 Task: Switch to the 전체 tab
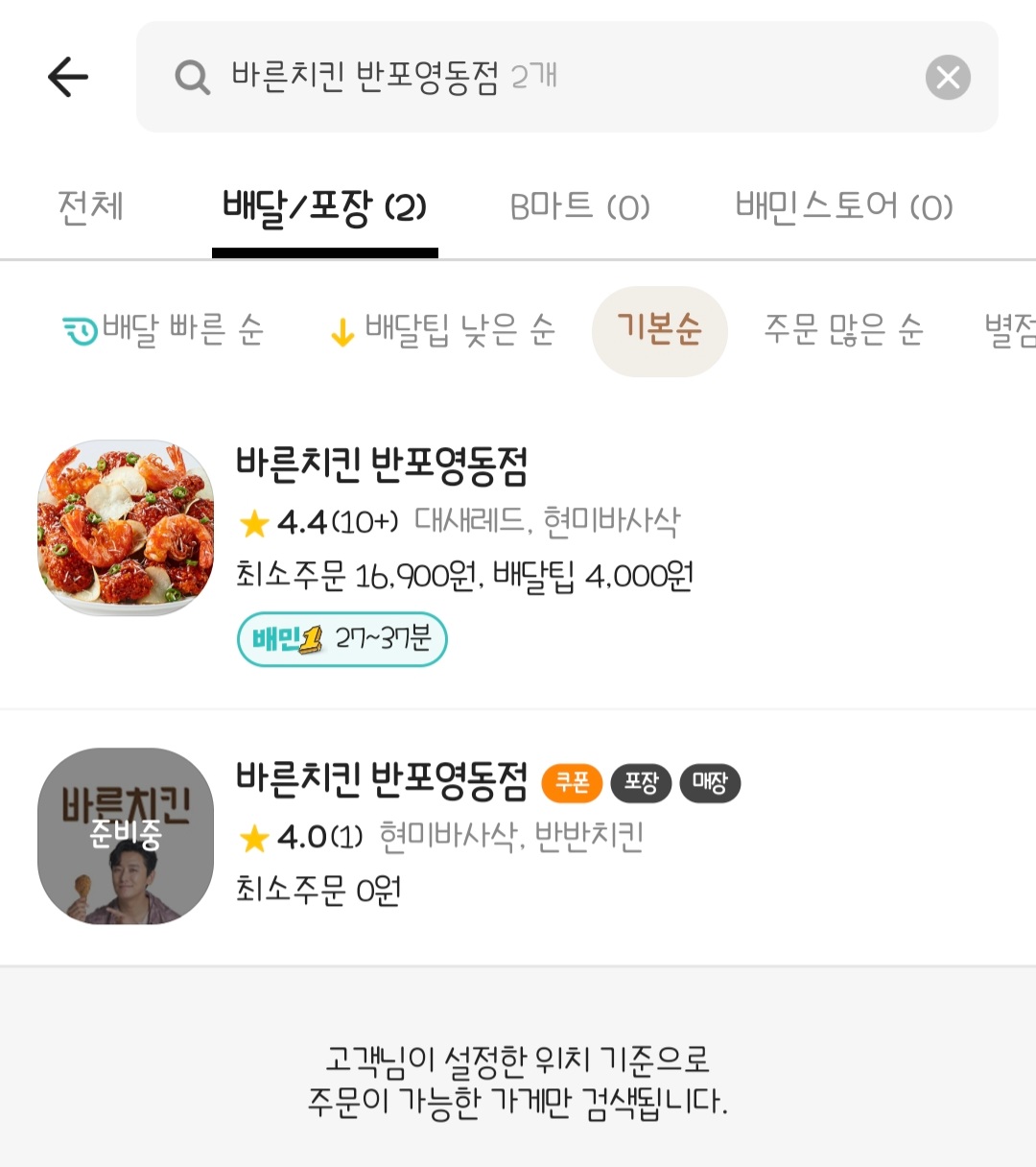91,207
